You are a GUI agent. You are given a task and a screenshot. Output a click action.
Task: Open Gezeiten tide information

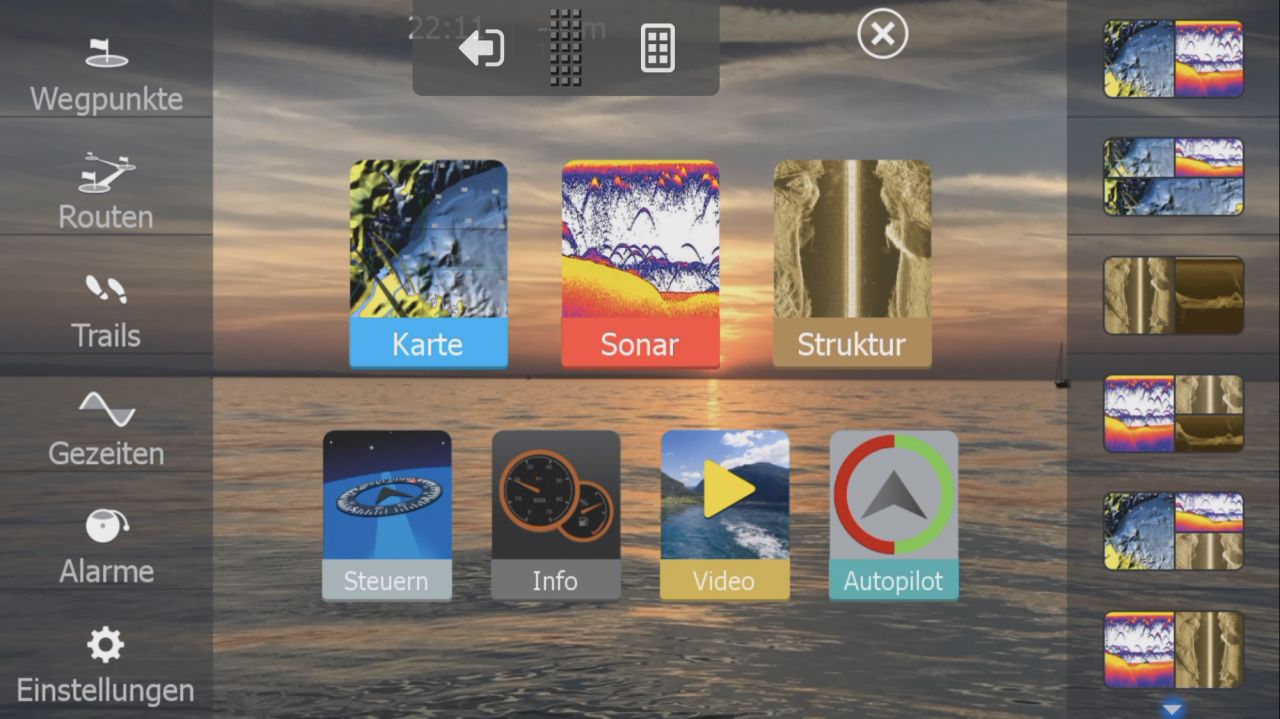(x=106, y=429)
